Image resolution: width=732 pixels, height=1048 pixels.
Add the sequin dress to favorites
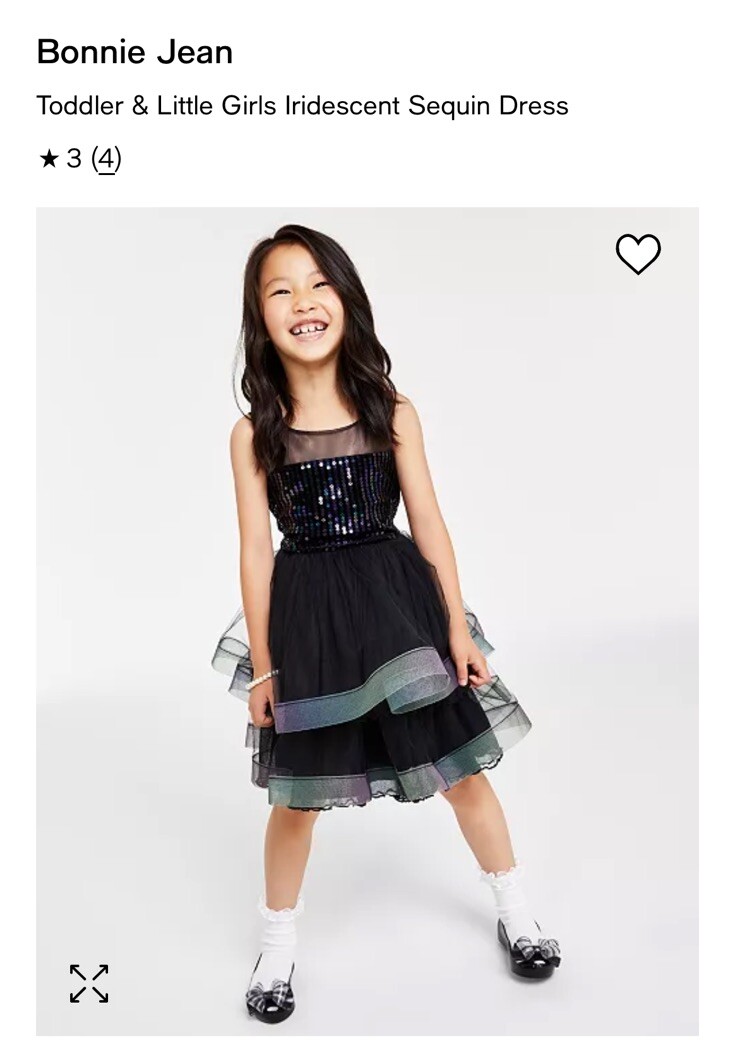(638, 254)
